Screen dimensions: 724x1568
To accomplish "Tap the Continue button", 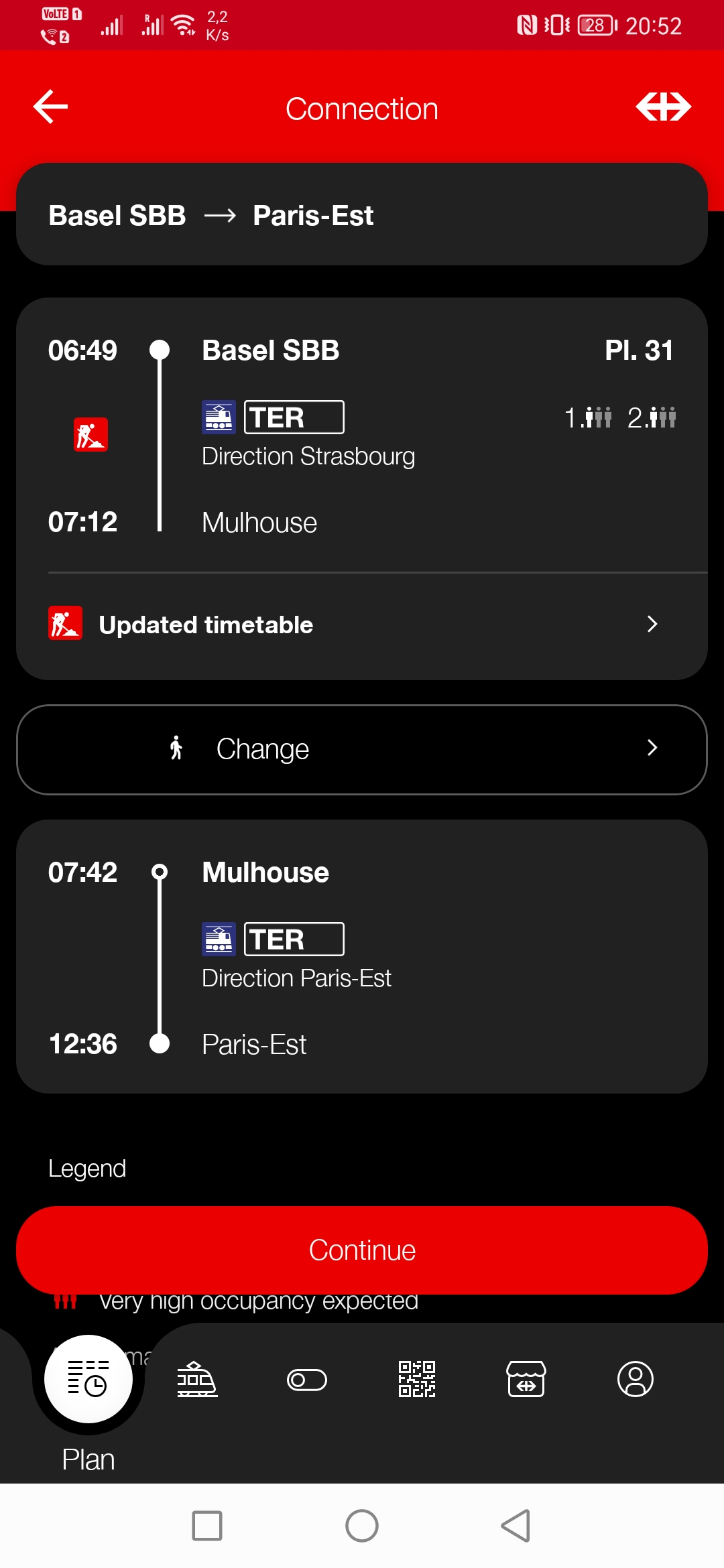I will click(x=362, y=1250).
